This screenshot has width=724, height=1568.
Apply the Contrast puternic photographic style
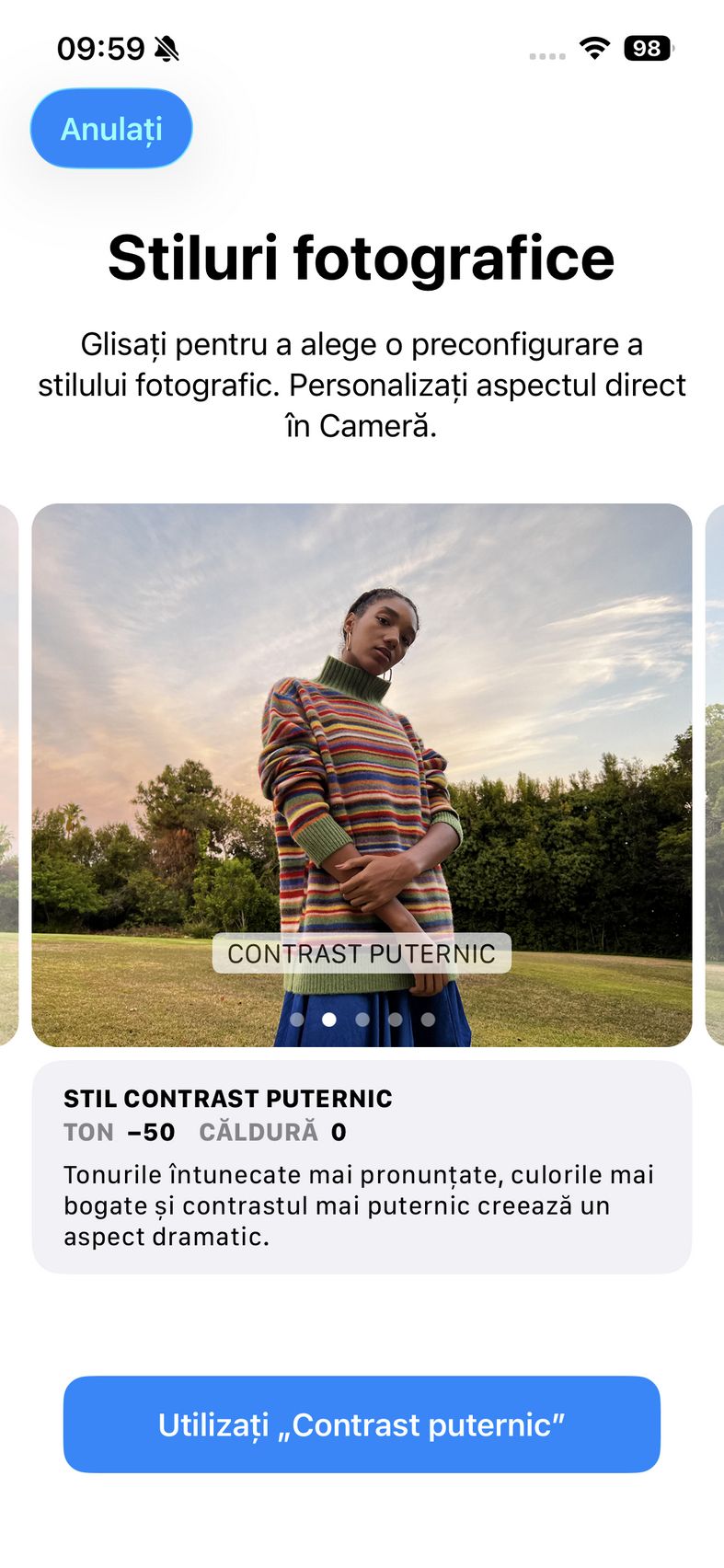(362, 1424)
